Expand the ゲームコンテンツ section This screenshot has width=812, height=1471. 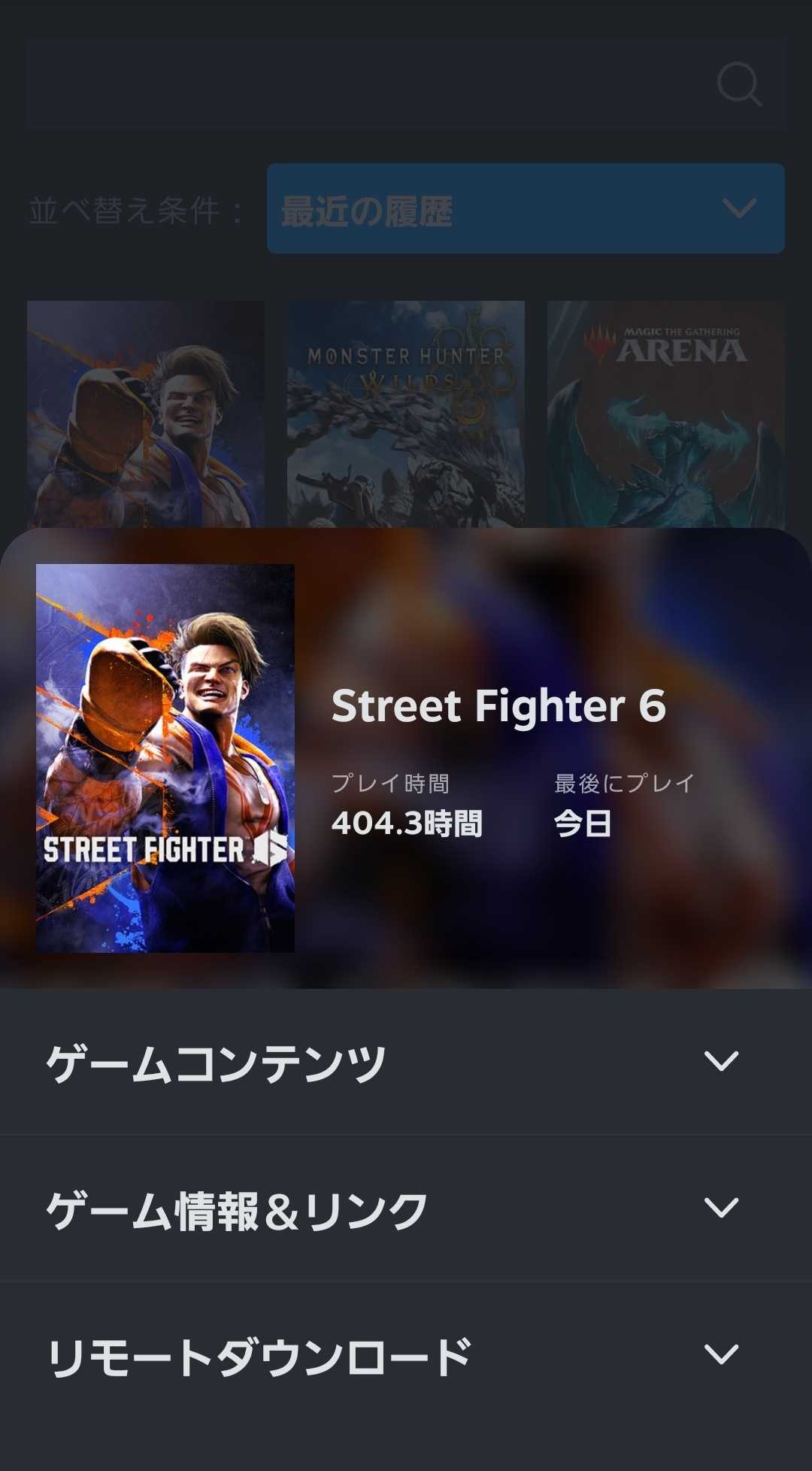(x=406, y=1062)
